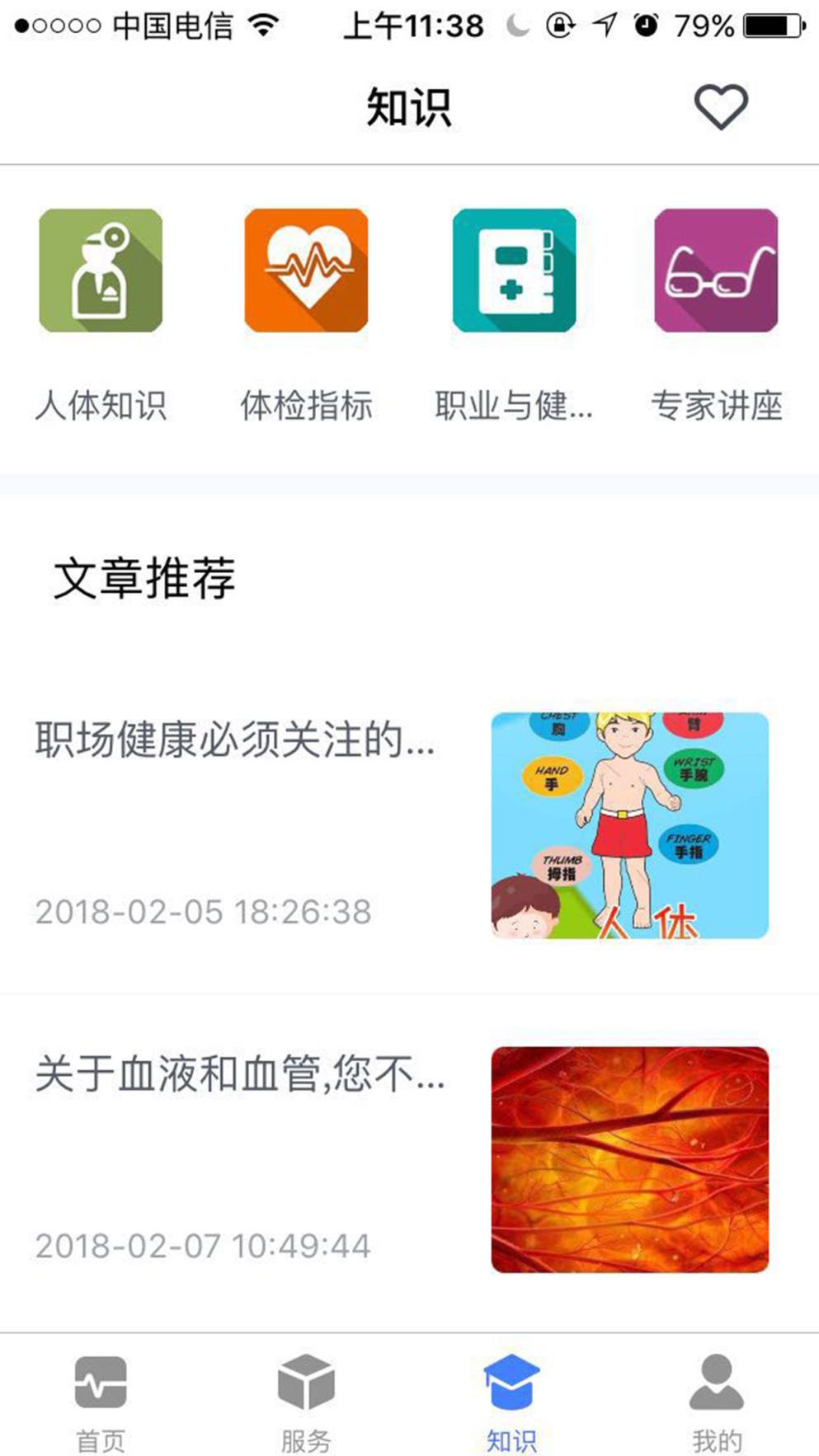Select the 体检指标 heart-monitor icon
819x1456 pixels.
[x=306, y=272]
